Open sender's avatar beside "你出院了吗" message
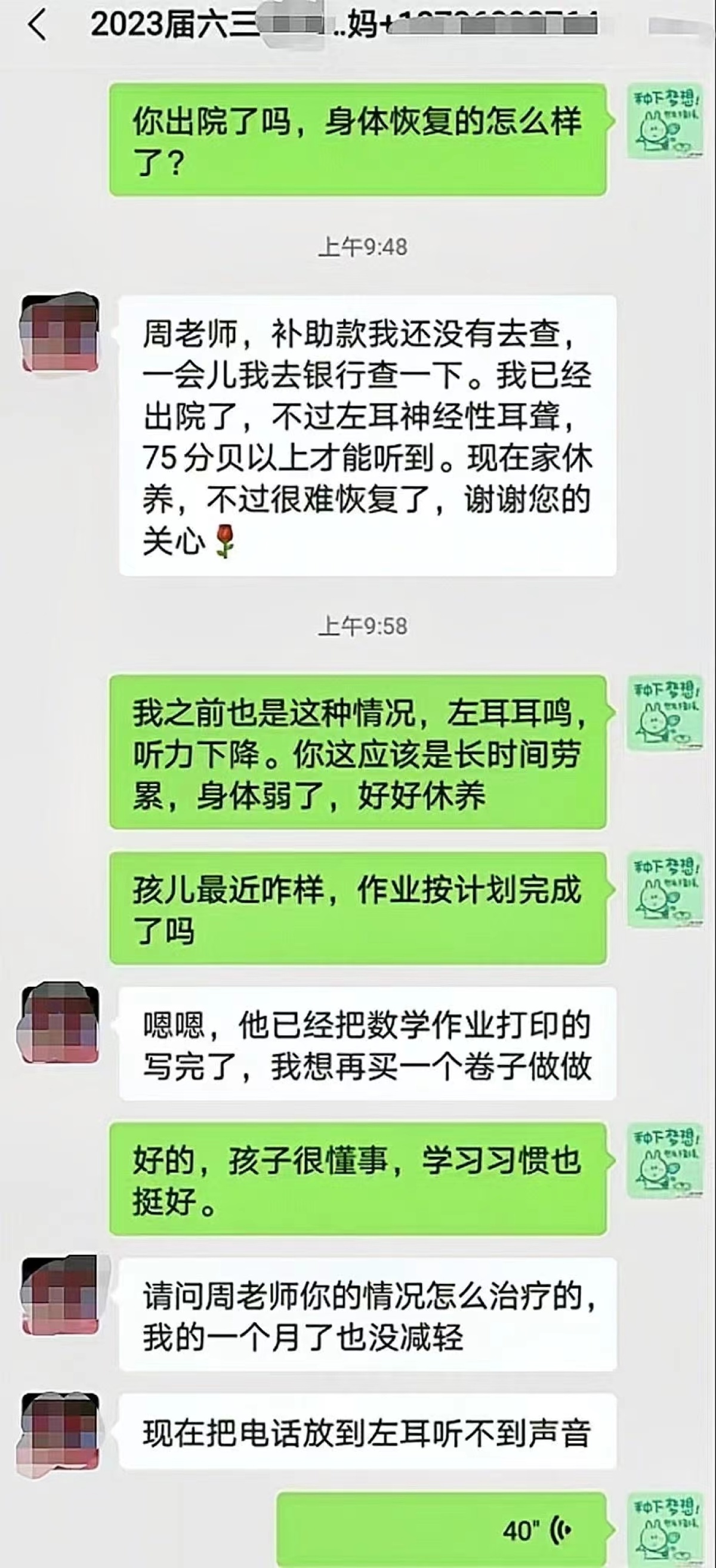This screenshot has height=1568, width=716. (x=665, y=122)
